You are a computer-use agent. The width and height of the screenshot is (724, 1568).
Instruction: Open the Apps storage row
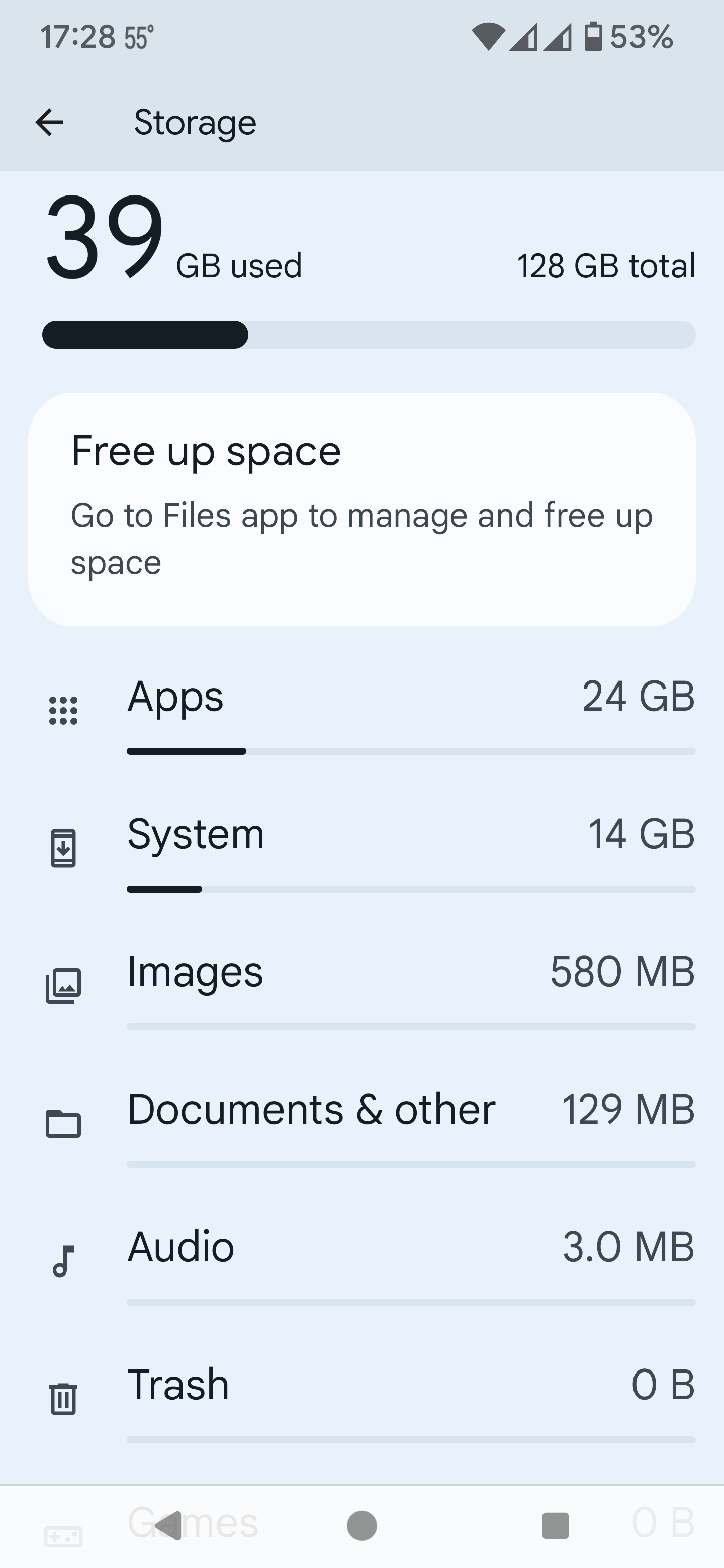pos(361,711)
